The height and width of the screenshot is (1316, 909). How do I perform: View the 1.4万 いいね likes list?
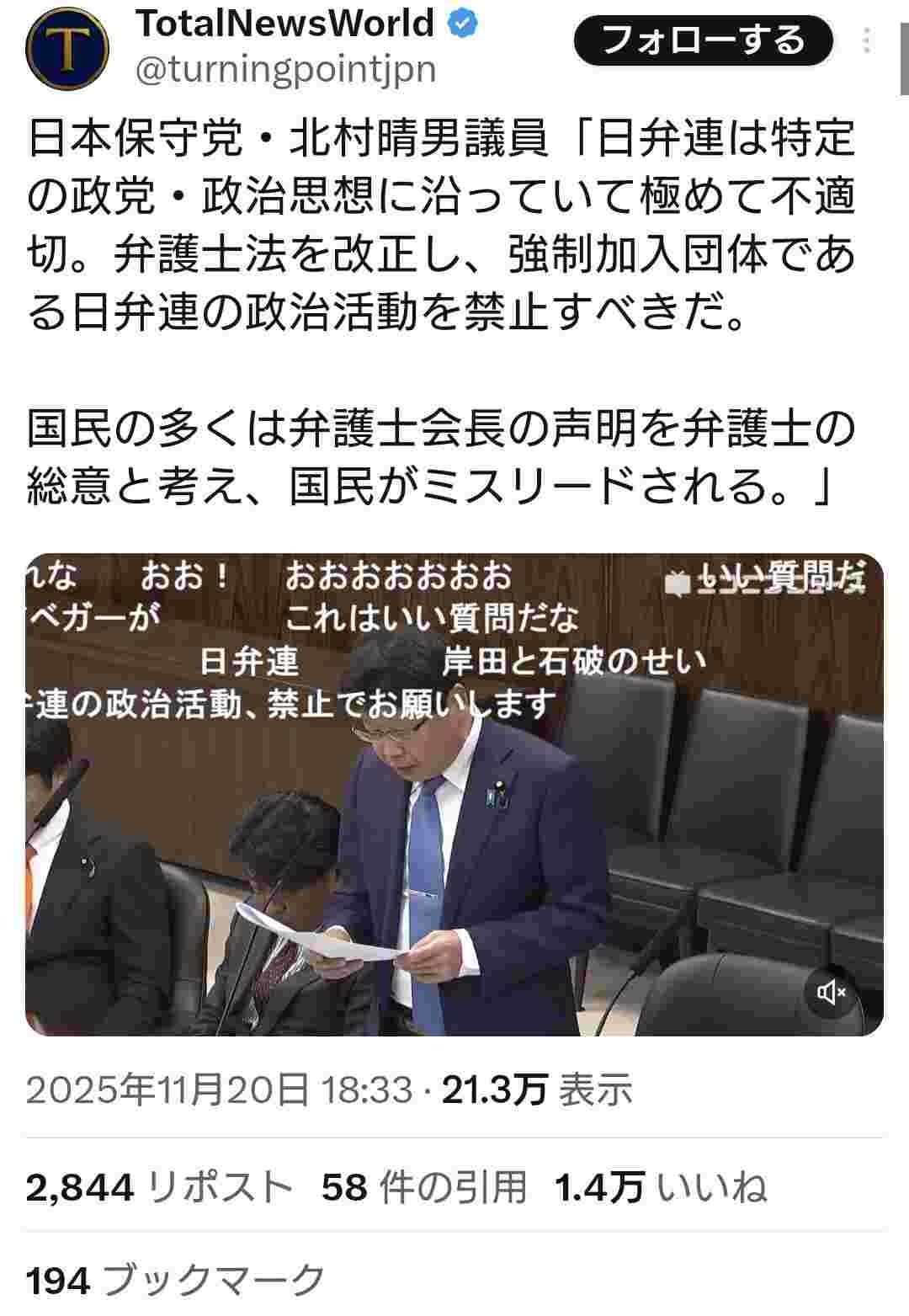pos(661,1187)
